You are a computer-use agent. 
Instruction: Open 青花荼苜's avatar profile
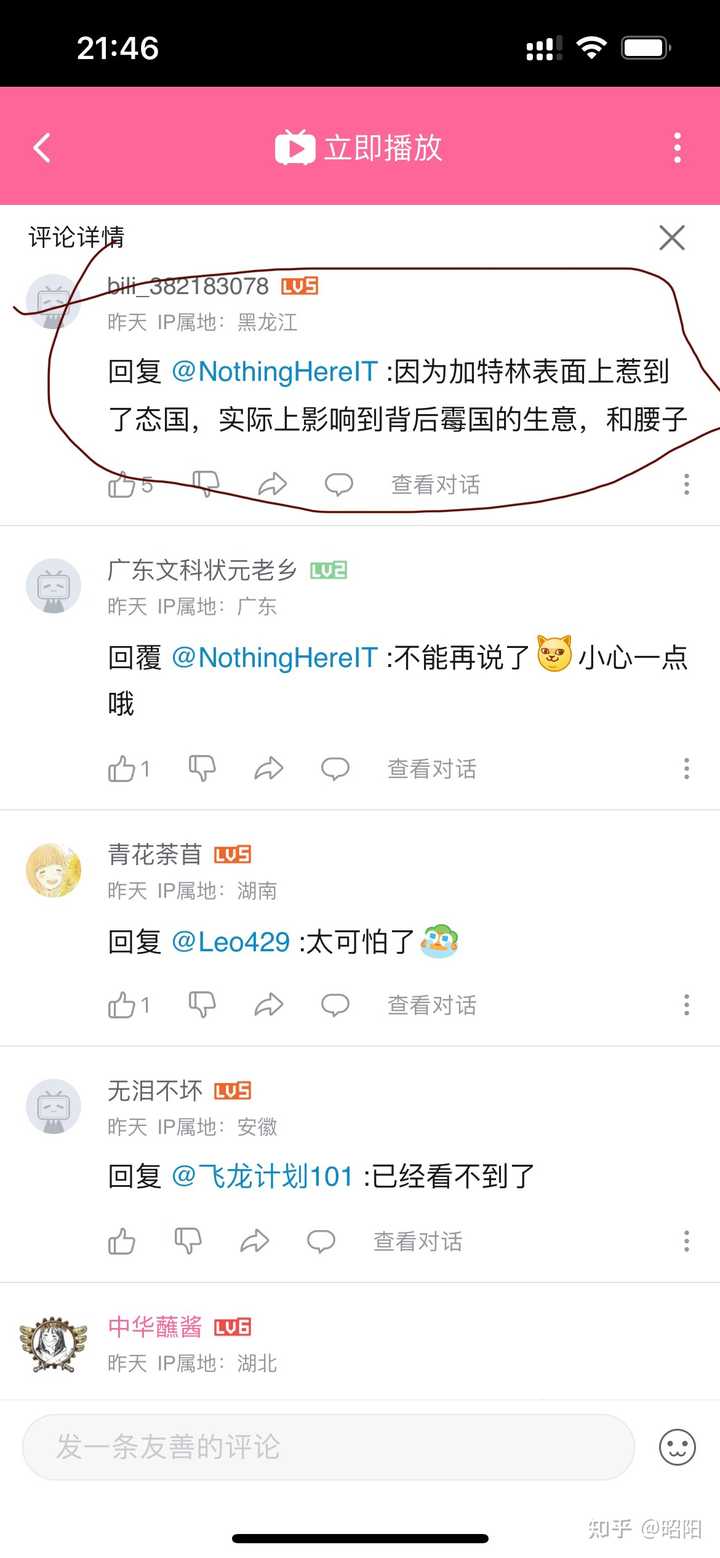(53, 870)
